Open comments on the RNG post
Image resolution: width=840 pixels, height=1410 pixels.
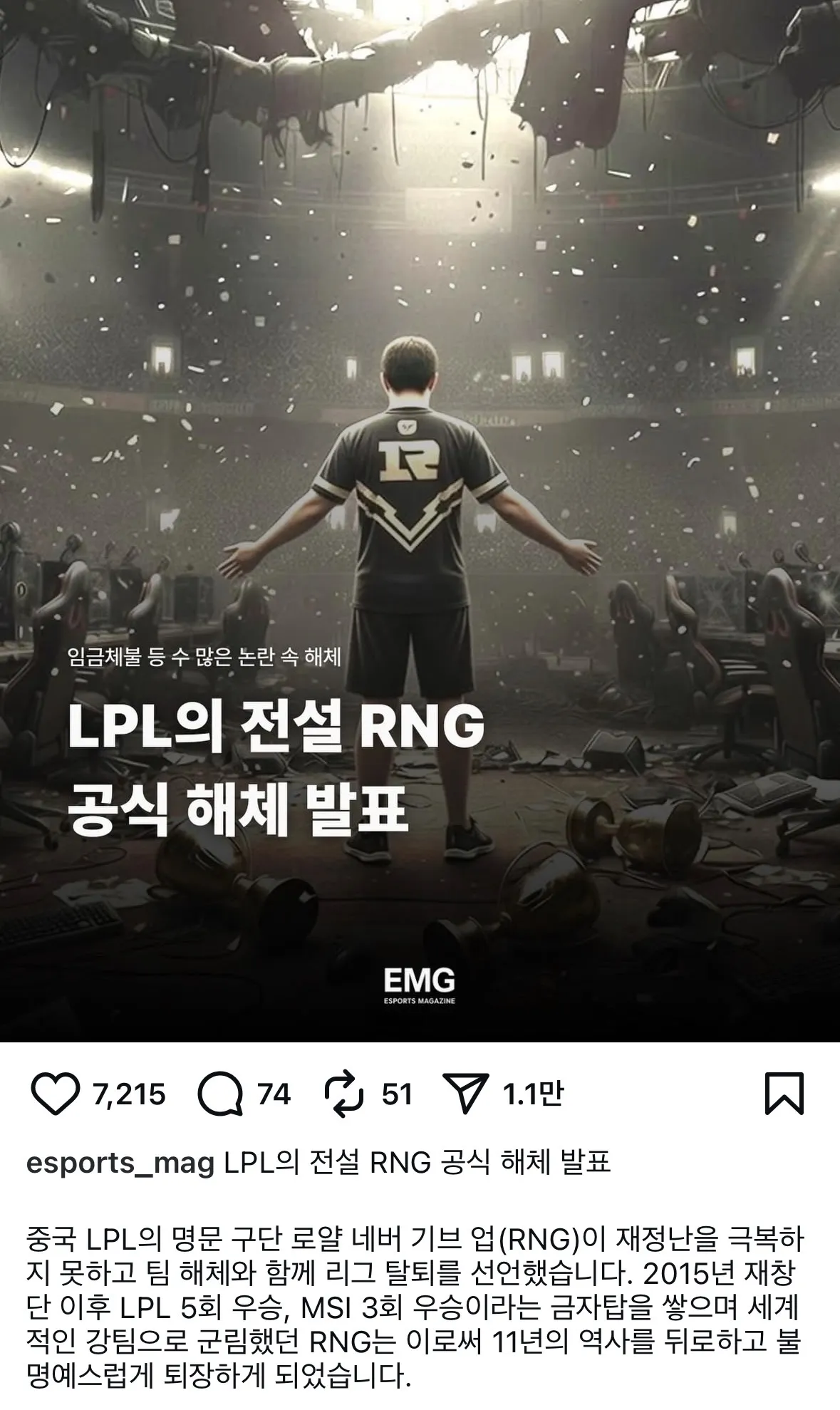[x=220, y=1094]
